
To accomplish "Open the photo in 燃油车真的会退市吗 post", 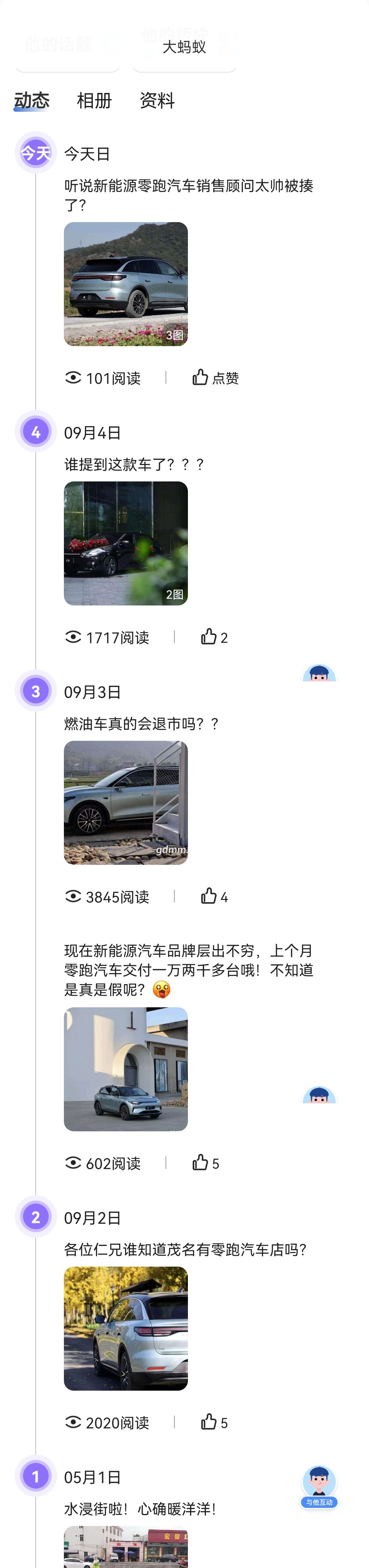I will 126,802.
